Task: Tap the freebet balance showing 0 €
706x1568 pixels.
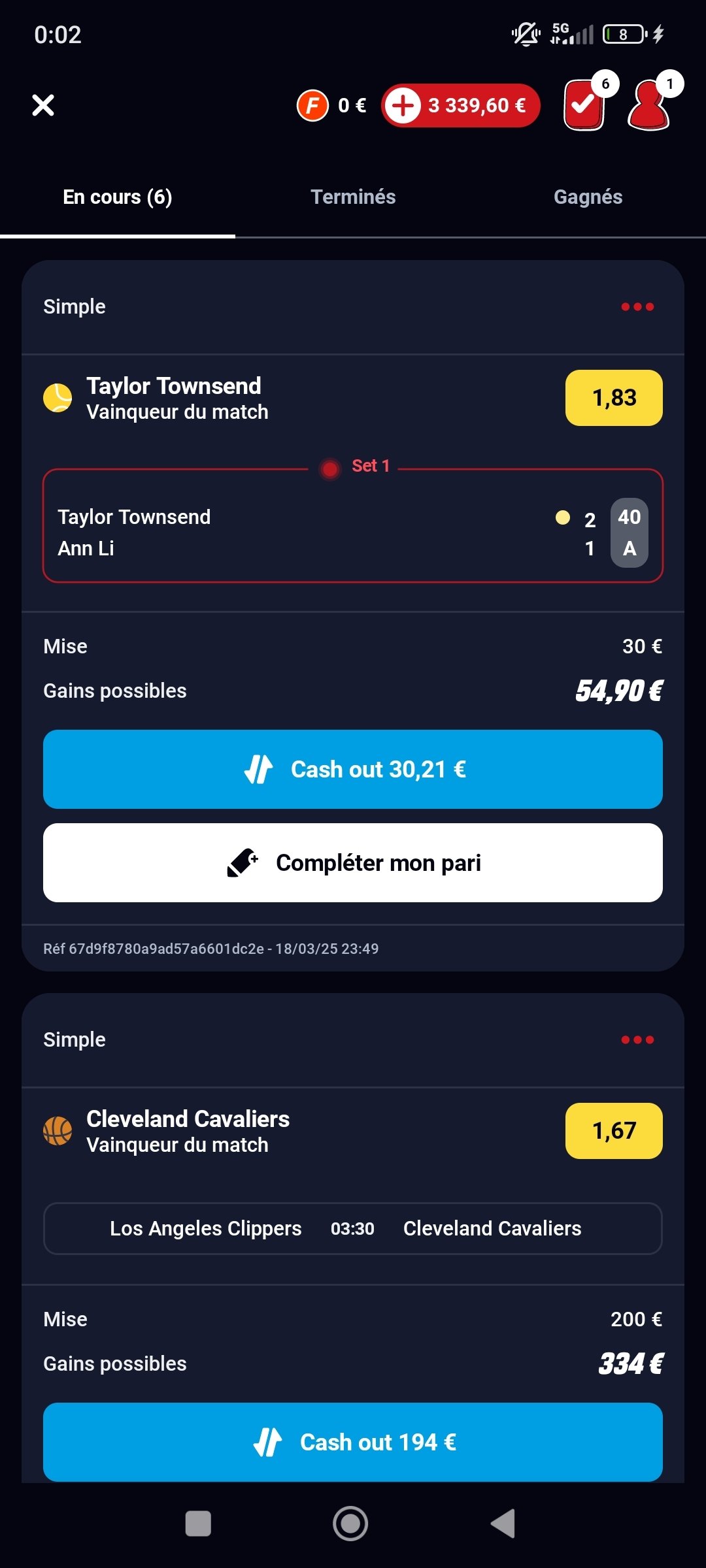Action: pyautogui.click(x=331, y=105)
